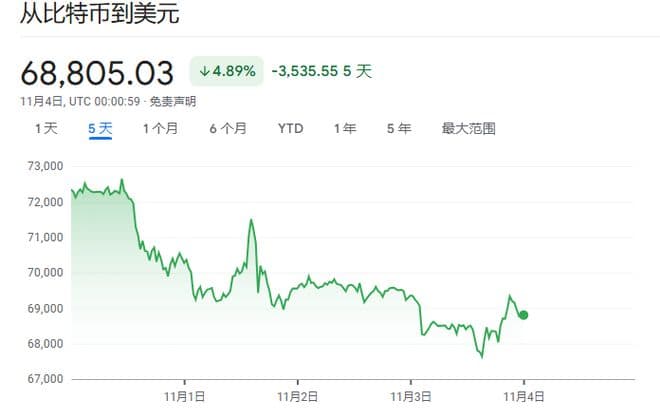Show the 1个月 price chart
The width and height of the screenshot is (660, 419).
click(x=160, y=129)
